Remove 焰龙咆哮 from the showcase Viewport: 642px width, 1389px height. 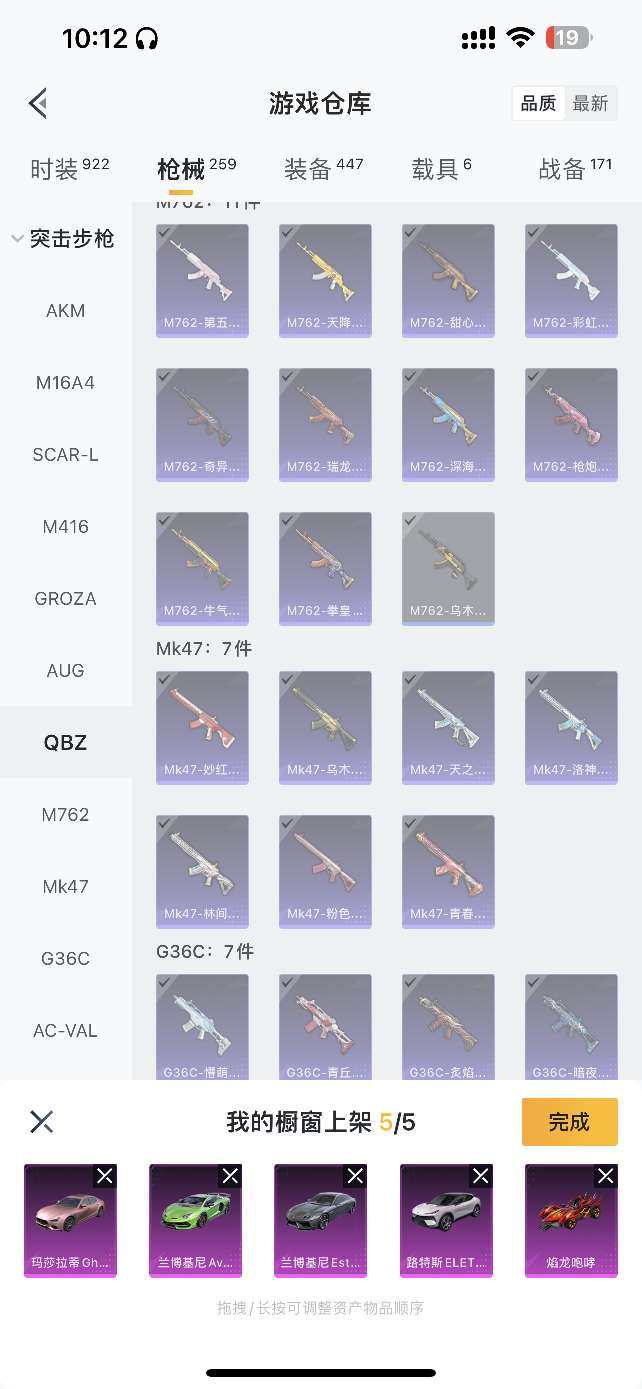coord(605,1175)
